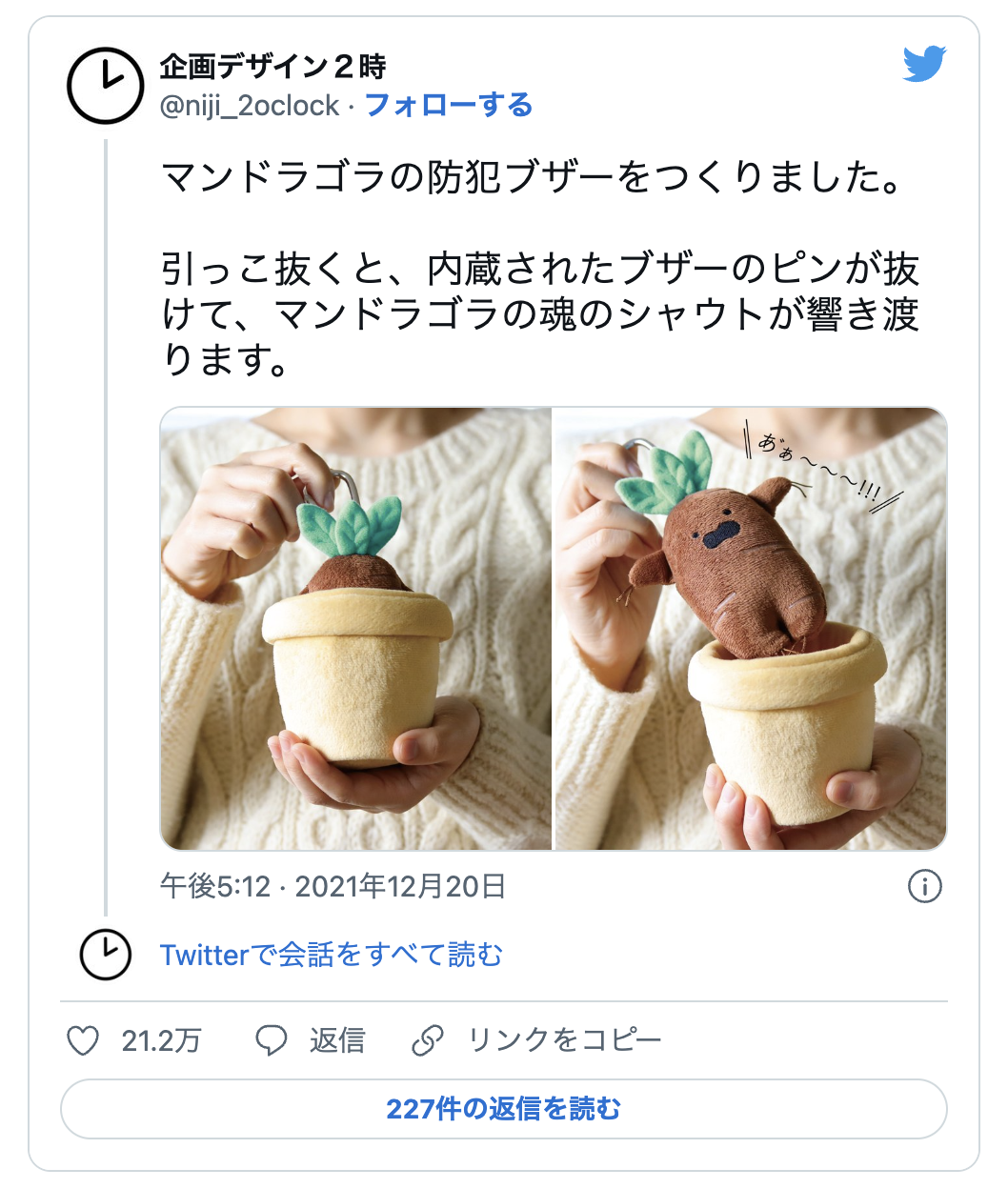Open the 企画デザイン２時 profile avatar

tap(105, 86)
